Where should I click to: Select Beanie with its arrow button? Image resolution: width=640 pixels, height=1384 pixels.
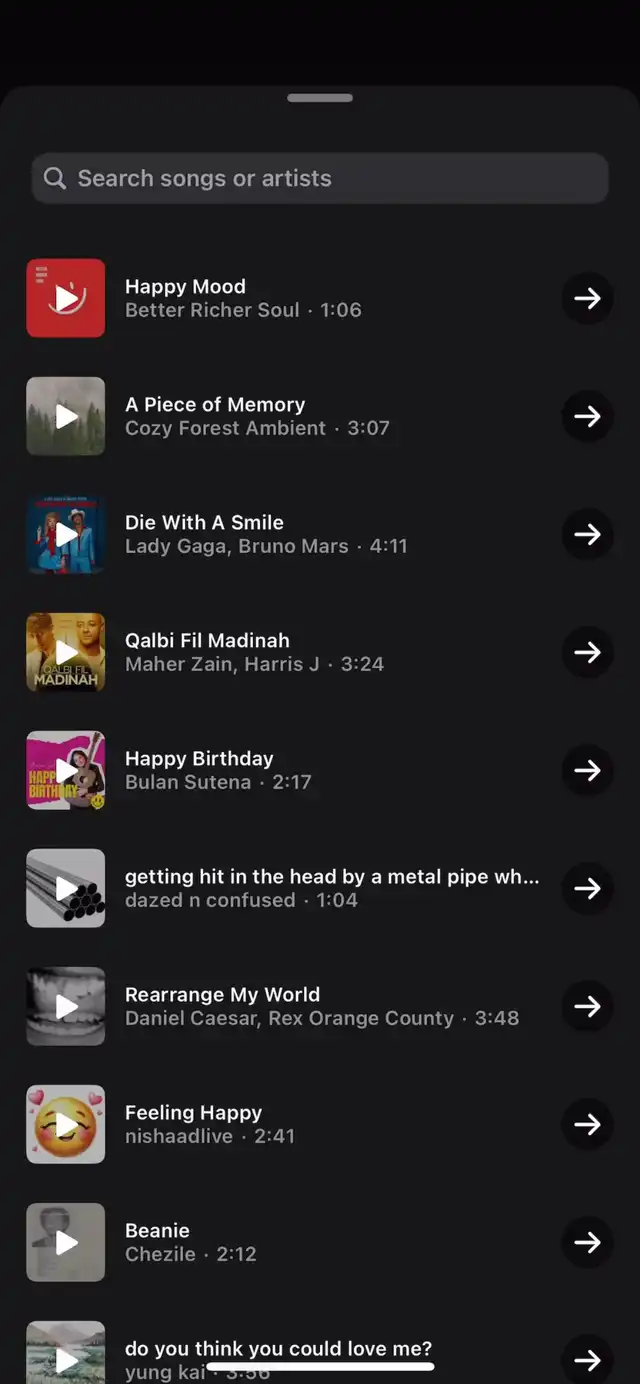[x=587, y=1242]
